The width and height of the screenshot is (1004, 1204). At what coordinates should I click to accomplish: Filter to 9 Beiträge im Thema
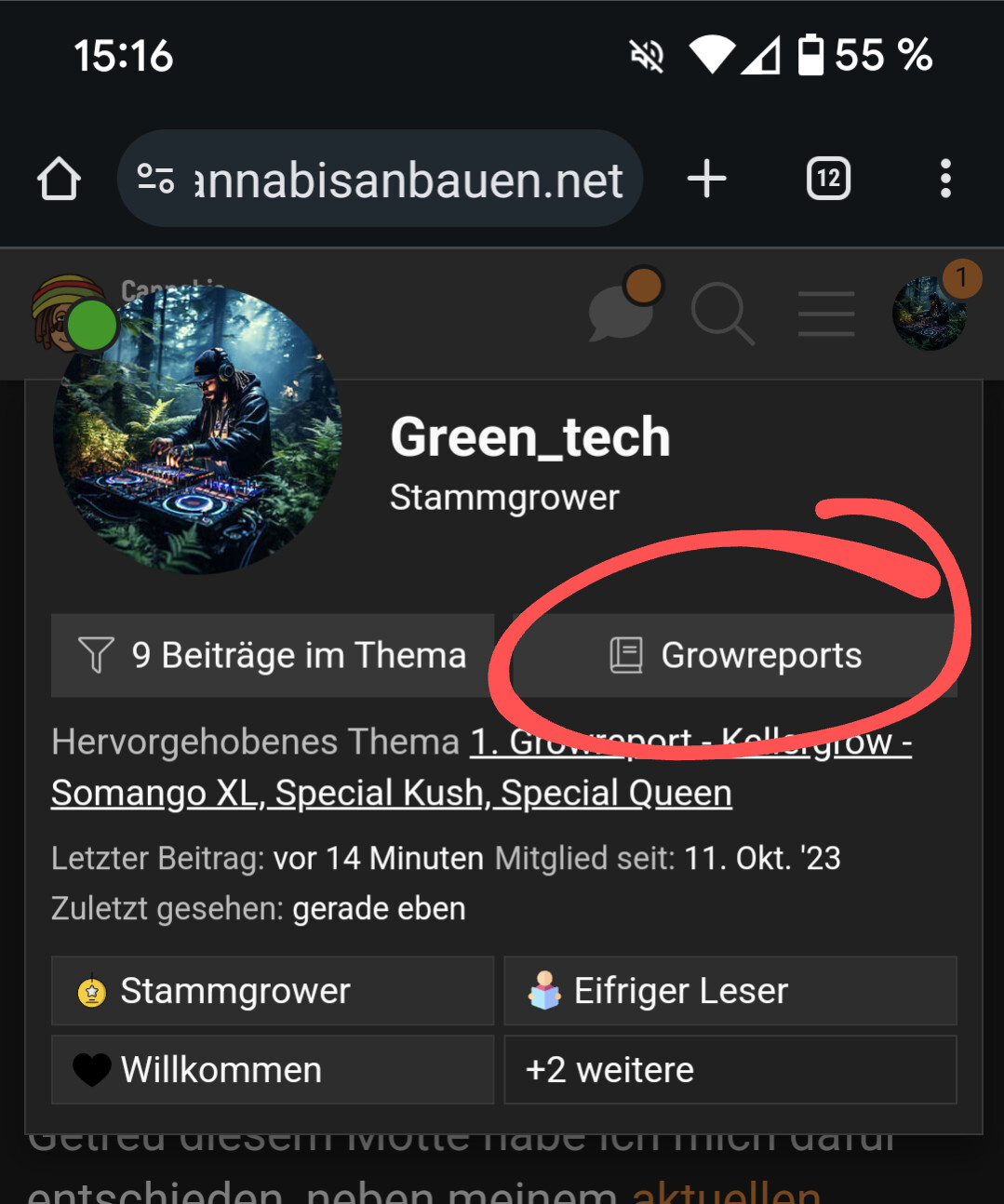click(273, 655)
